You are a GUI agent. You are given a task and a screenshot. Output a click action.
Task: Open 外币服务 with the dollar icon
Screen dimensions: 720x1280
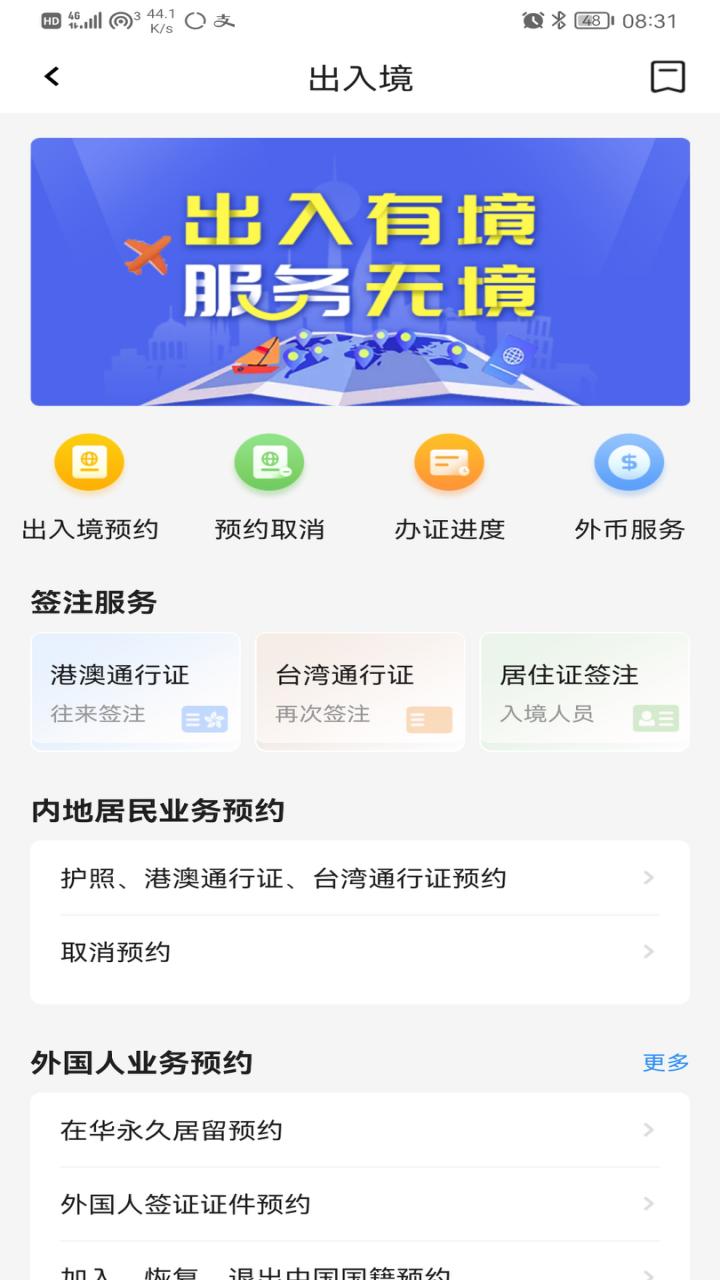click(628, 463)
